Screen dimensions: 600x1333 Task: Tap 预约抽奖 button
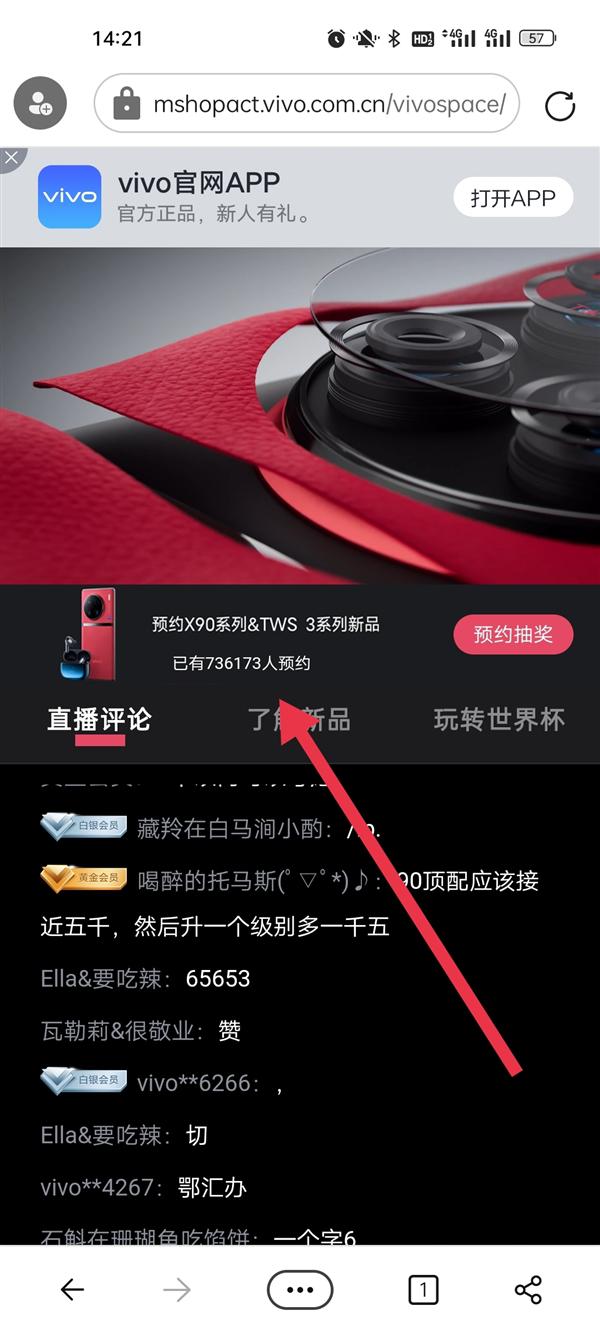click(514, 635)
